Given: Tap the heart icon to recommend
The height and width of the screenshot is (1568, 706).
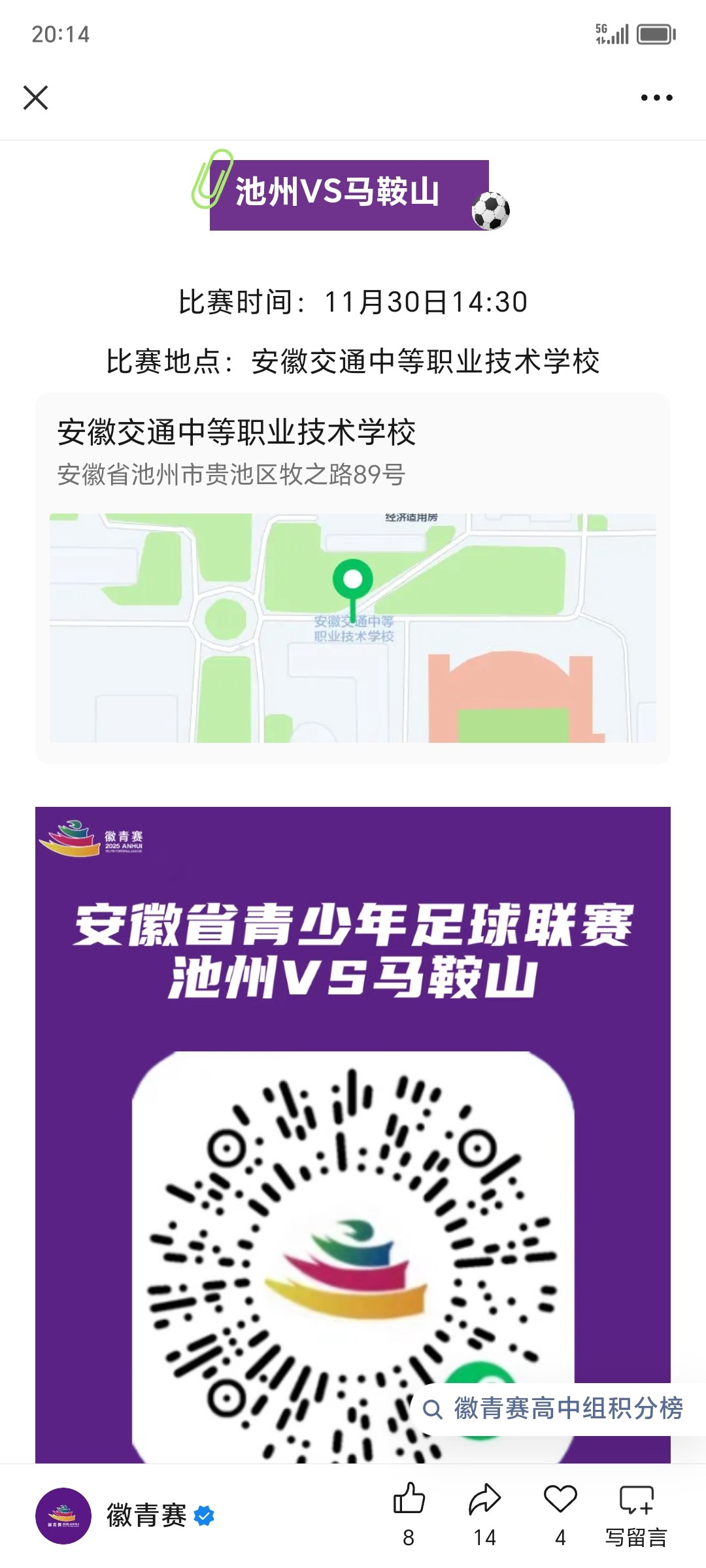Looking at the screenshot, I should (560, 1500).
